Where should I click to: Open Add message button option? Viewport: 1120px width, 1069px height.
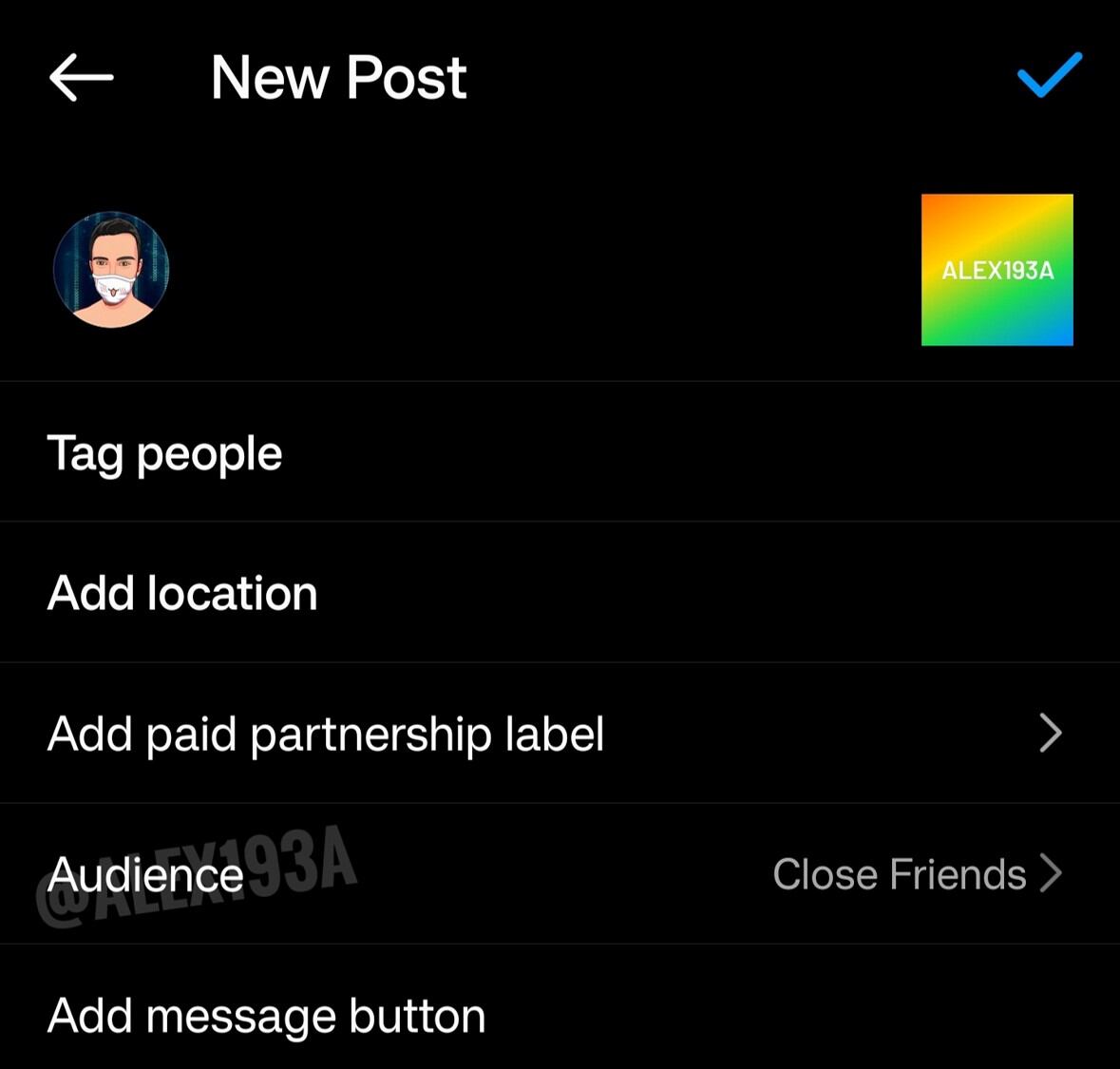(267, 1016)
